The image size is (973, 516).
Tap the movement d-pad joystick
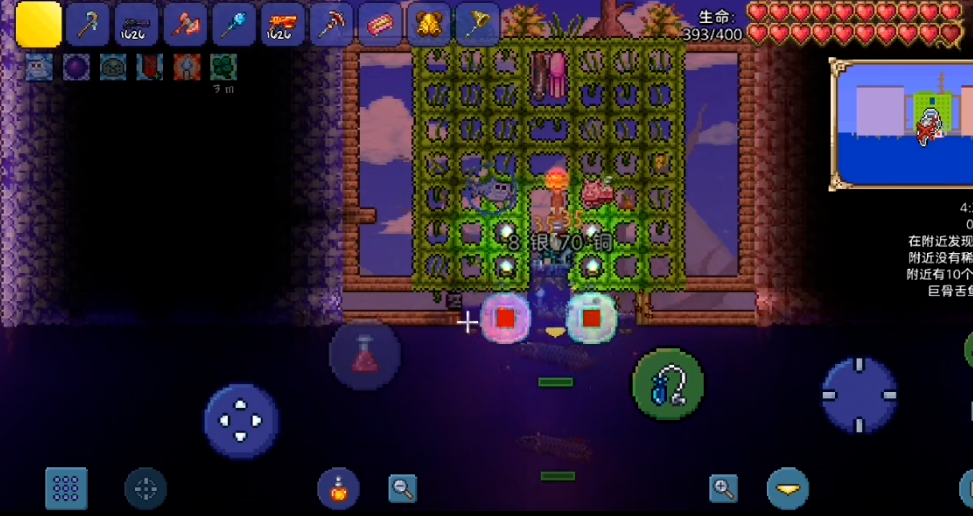click(241, 421)
